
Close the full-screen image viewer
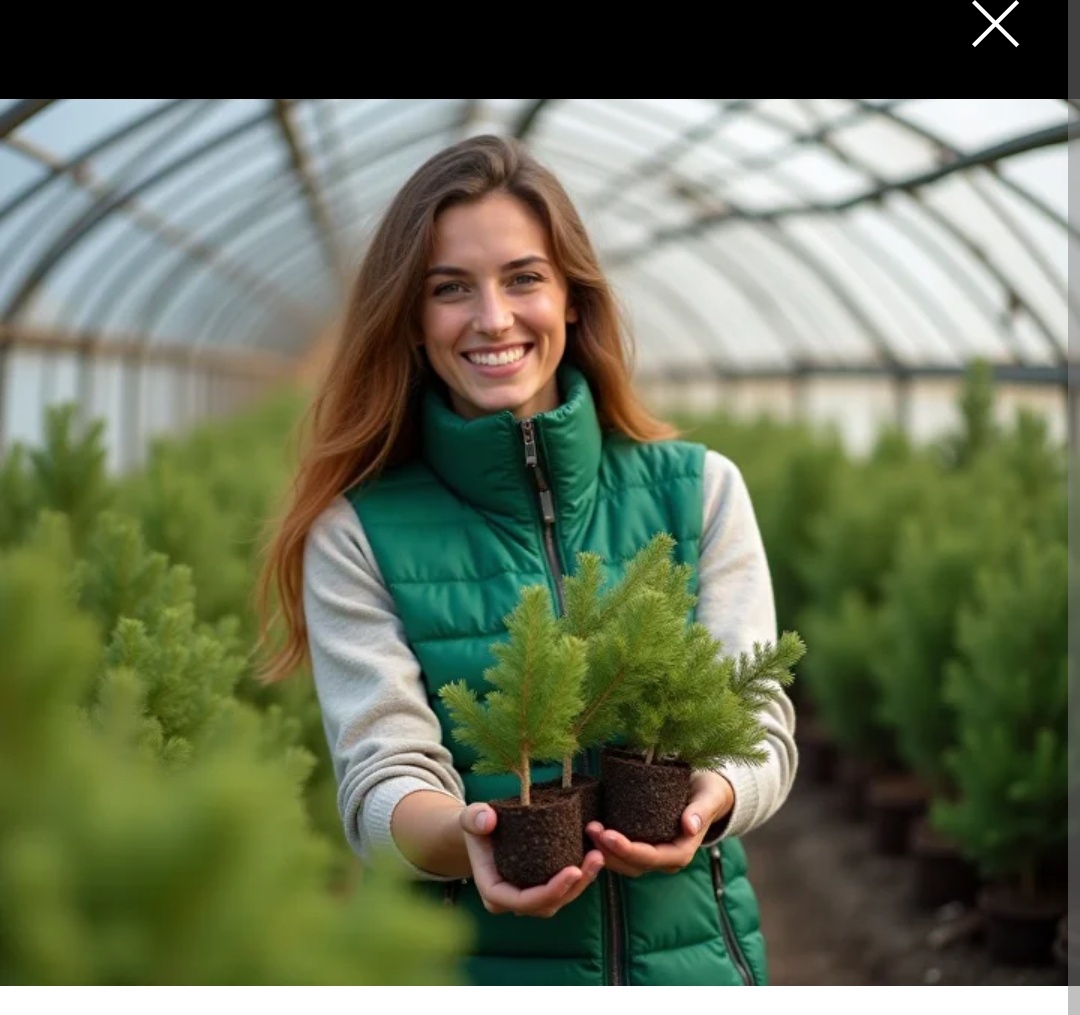(995, 24)
